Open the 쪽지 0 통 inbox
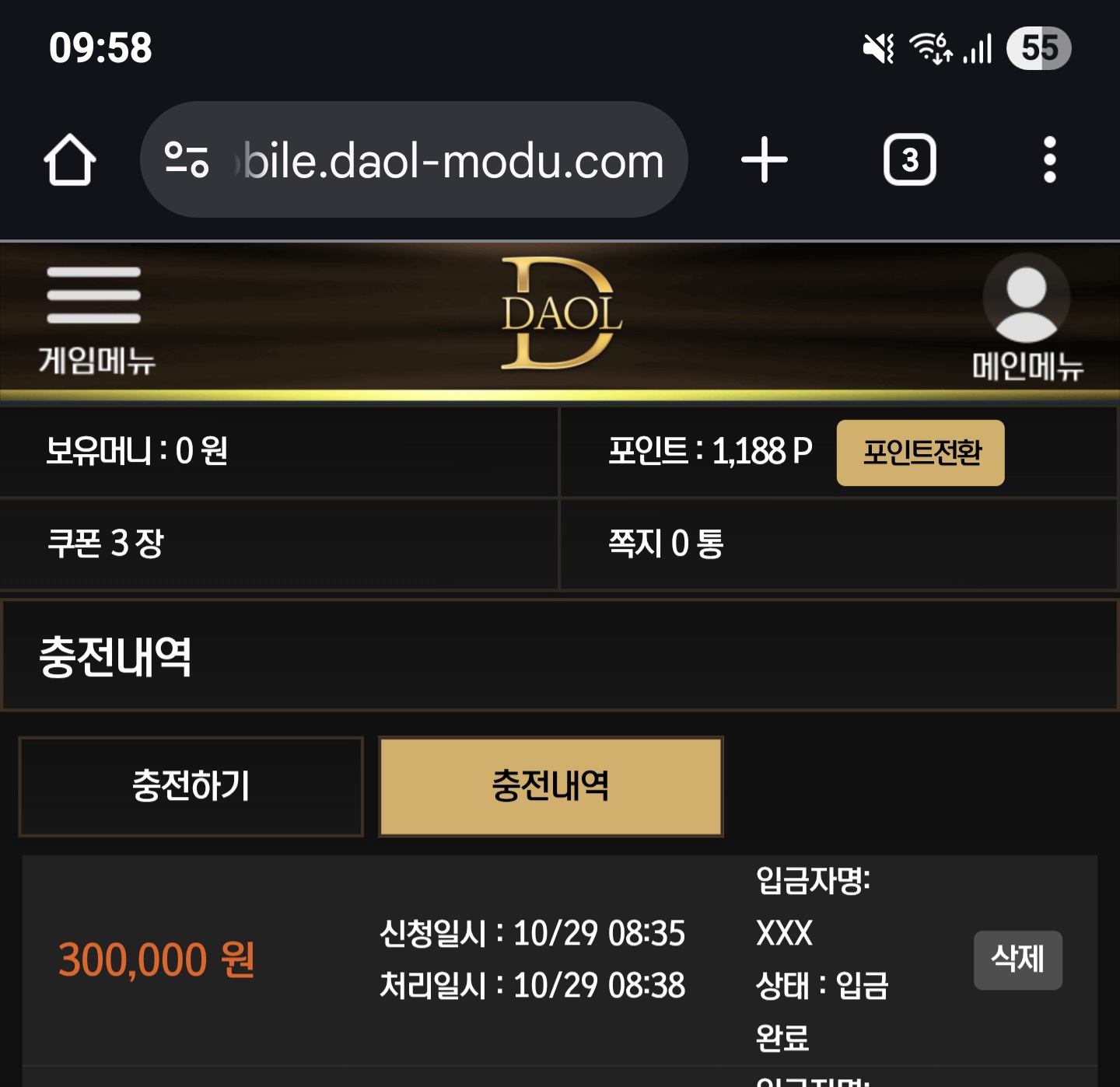The image size is (1120, 1087). [x=666, y=543]
